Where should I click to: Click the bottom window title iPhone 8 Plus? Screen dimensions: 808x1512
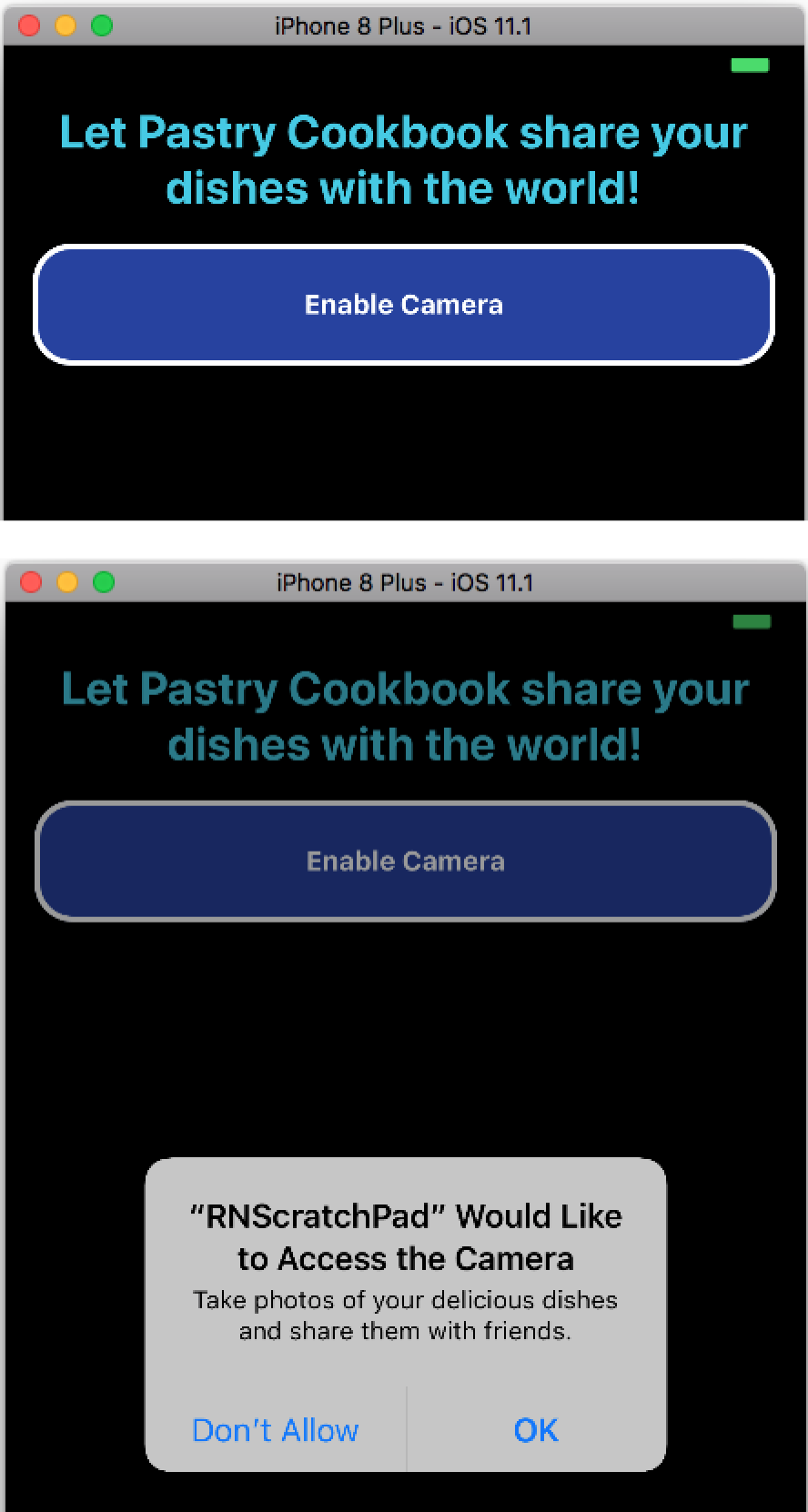pos(405,582)
